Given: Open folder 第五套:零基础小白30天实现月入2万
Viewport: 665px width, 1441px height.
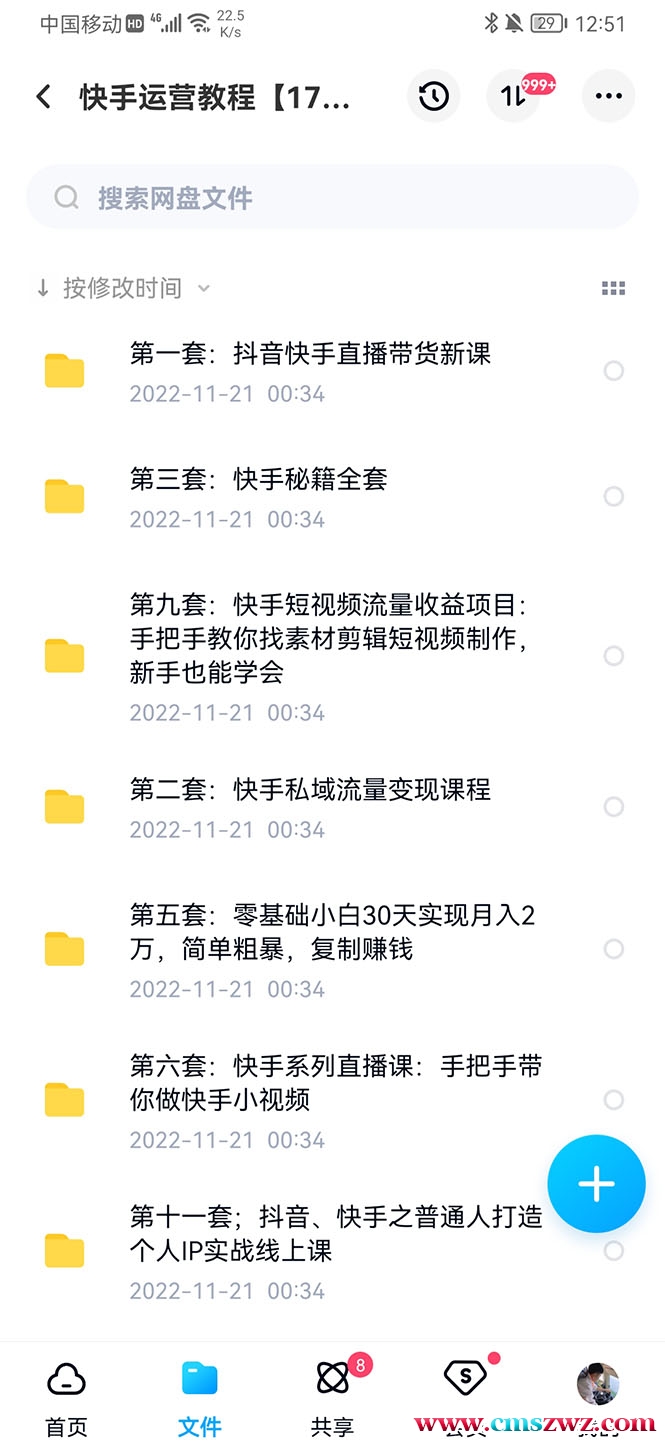Looking at the screenshot, I should coord(332,949).
